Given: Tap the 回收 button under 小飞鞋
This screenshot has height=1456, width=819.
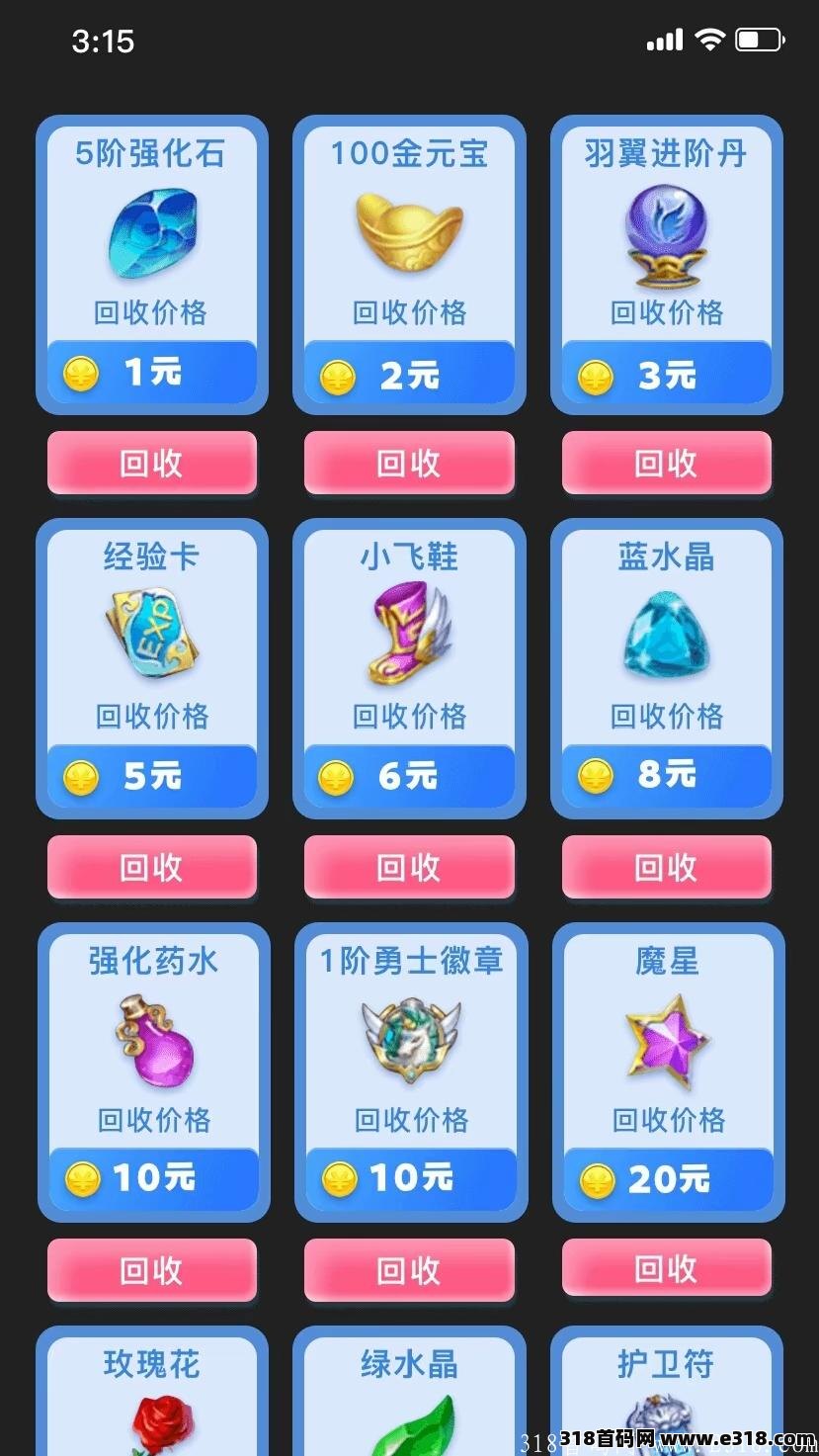Looking at the screenshot, I should 409,867.
